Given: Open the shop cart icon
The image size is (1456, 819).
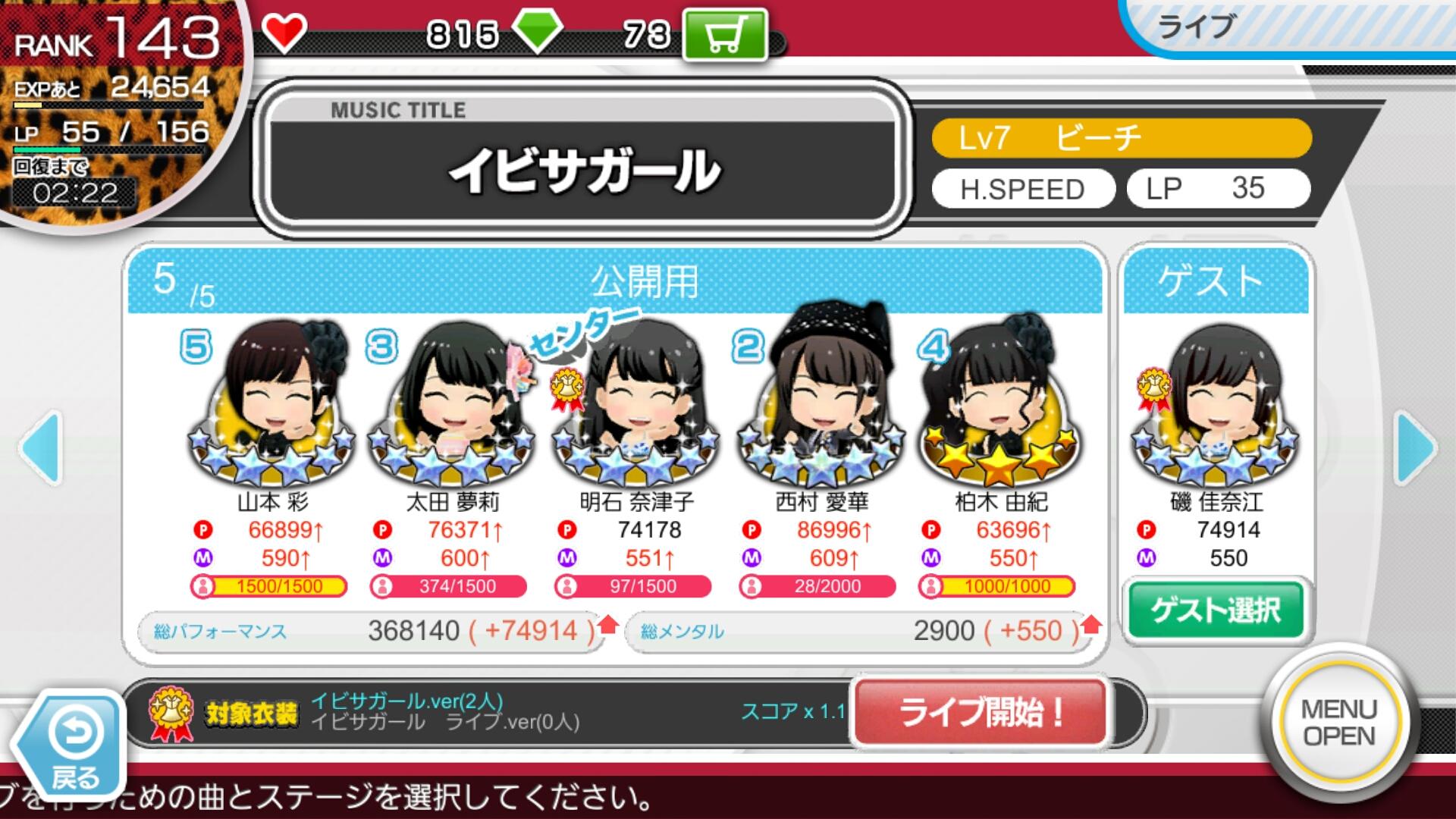Looking at the screenshot, I should 723,35.
